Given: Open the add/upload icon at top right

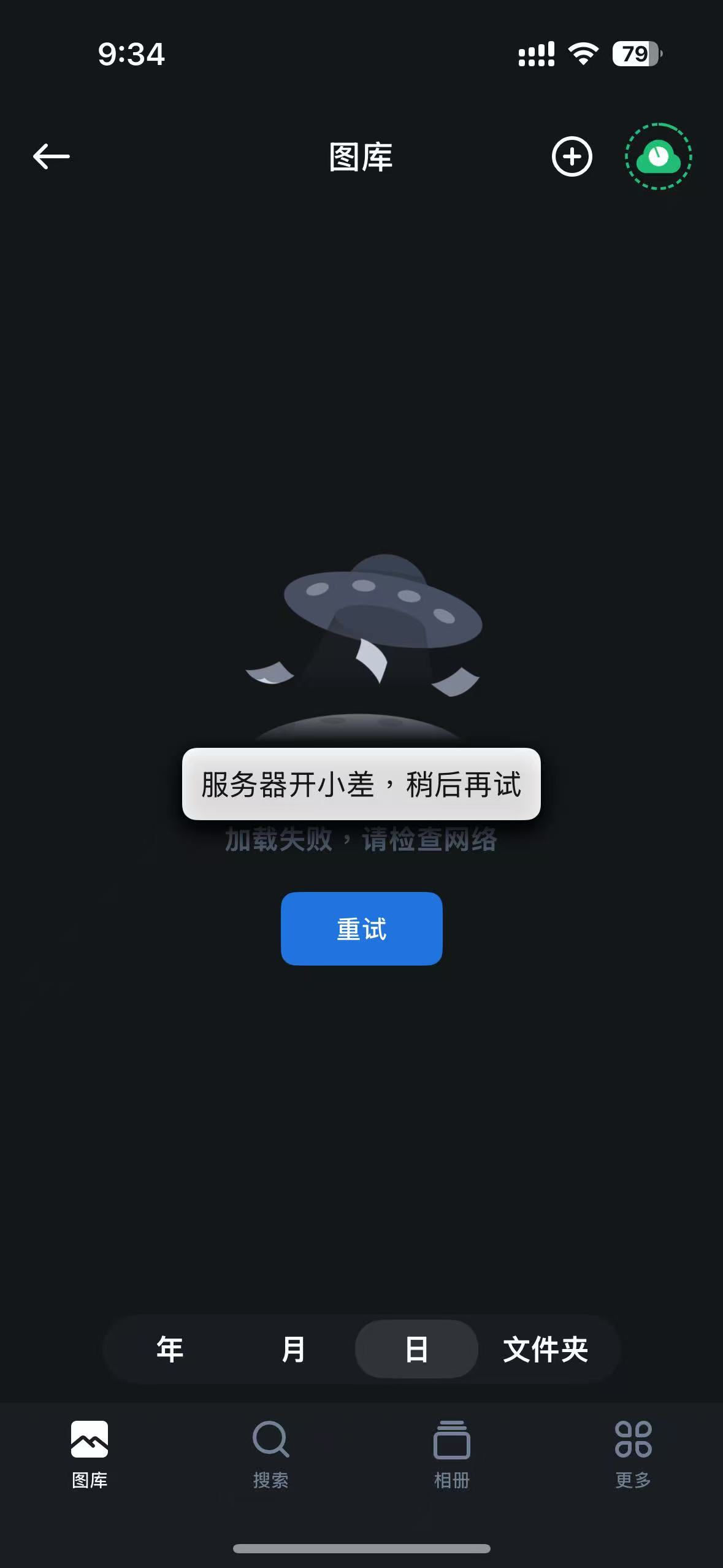Looking at the screenshot, I should tap(572, 156).
